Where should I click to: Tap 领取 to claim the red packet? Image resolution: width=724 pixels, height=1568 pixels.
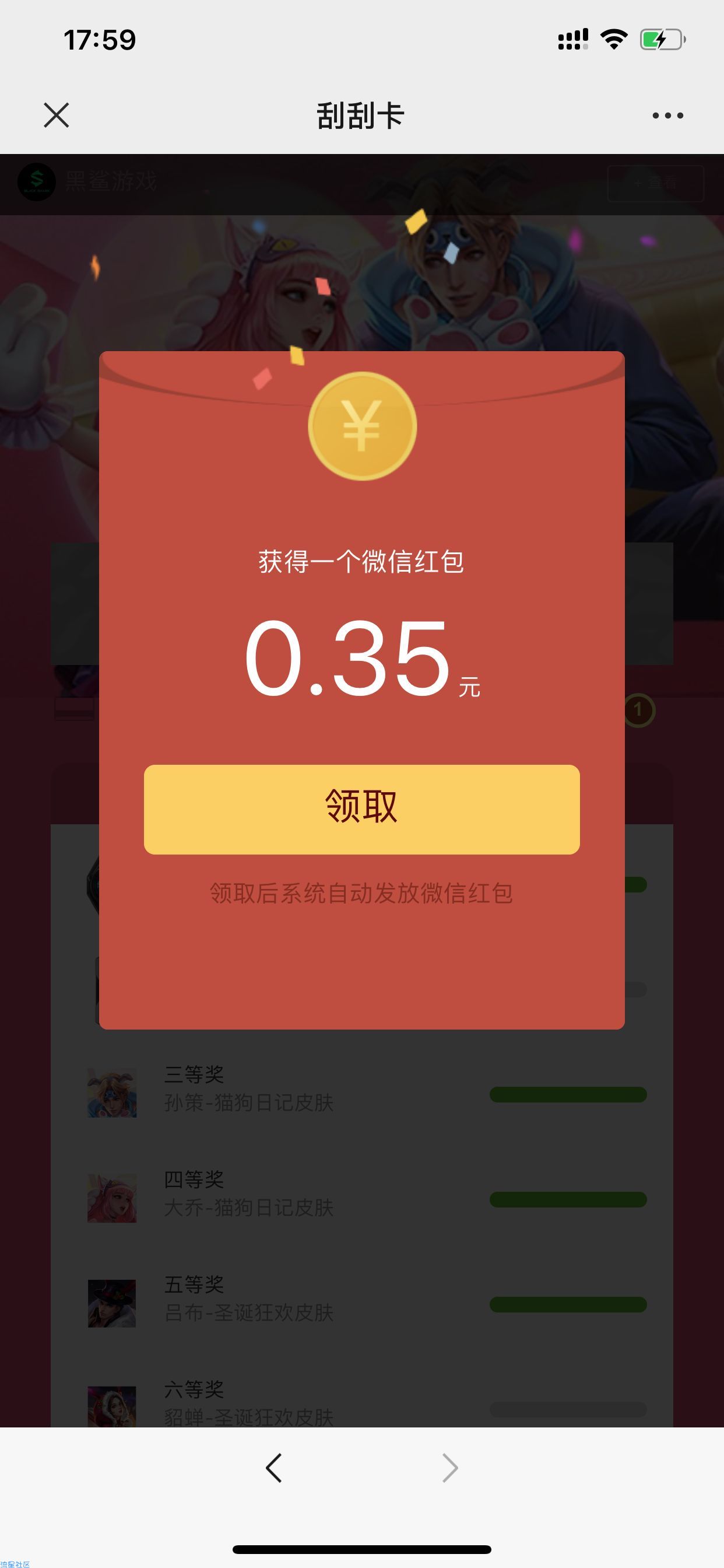click(x=361, y=809)
